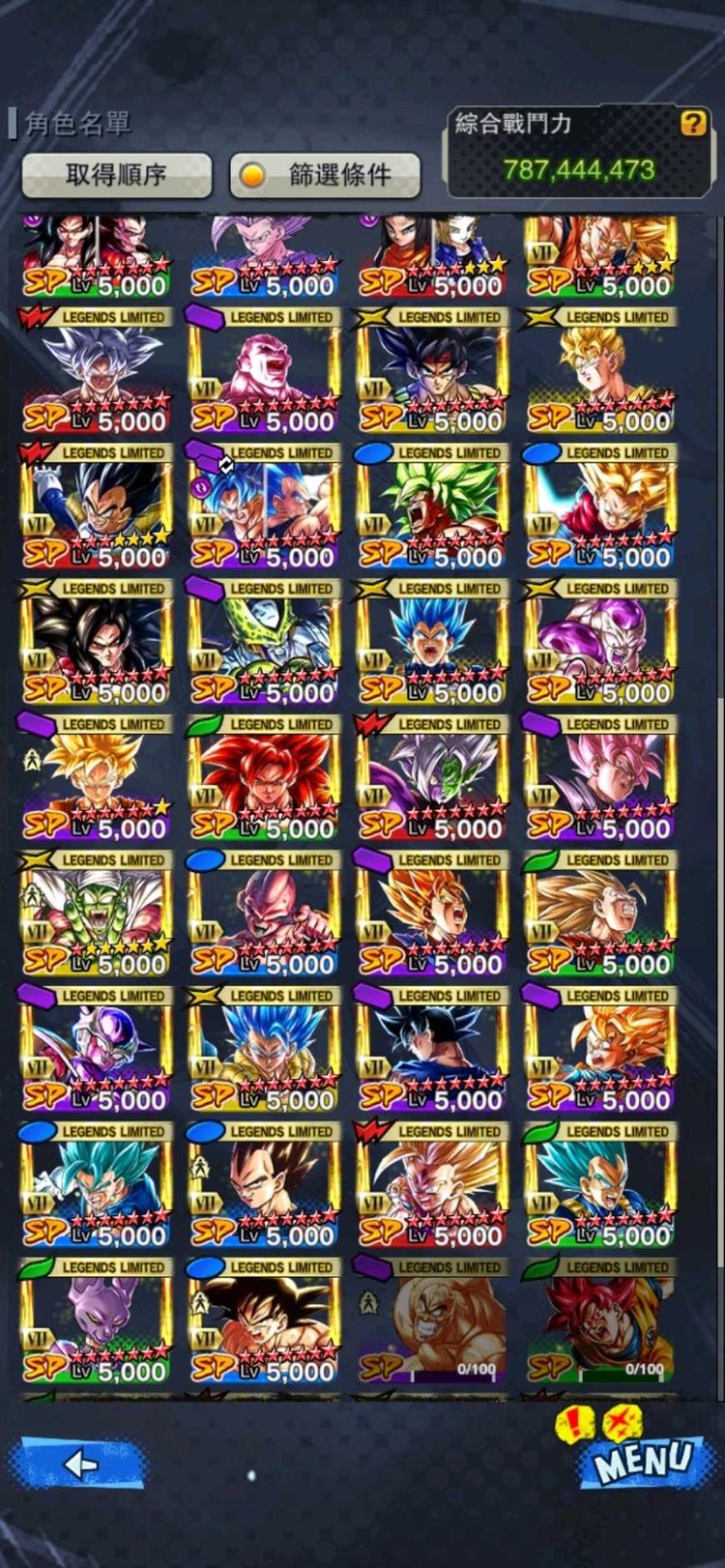Image resolution: width=725 pixels, height=1568 pixels.
Task: Select the pink Kid Buu character card
Action: coord(264,914)
